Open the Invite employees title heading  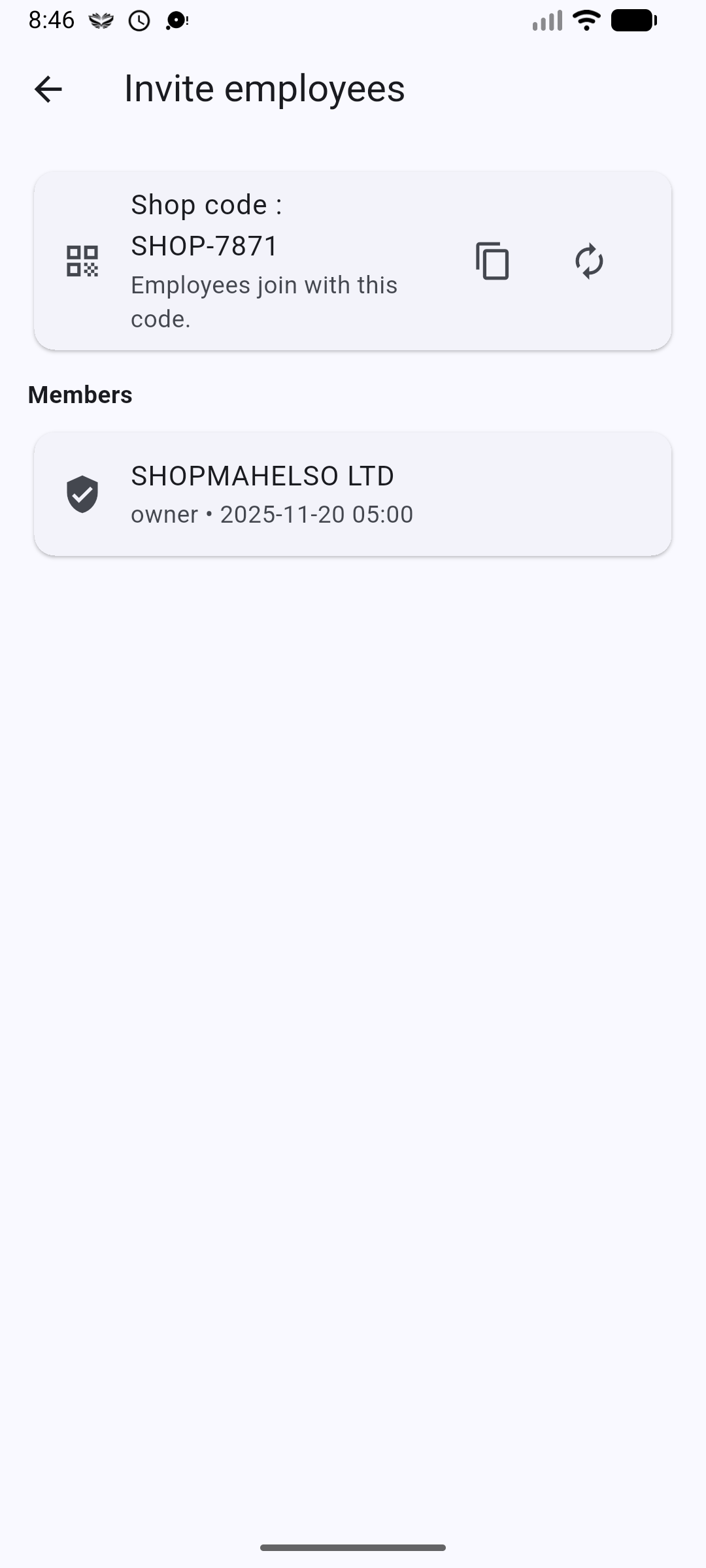pyautogui.click(x=265, y=87)
